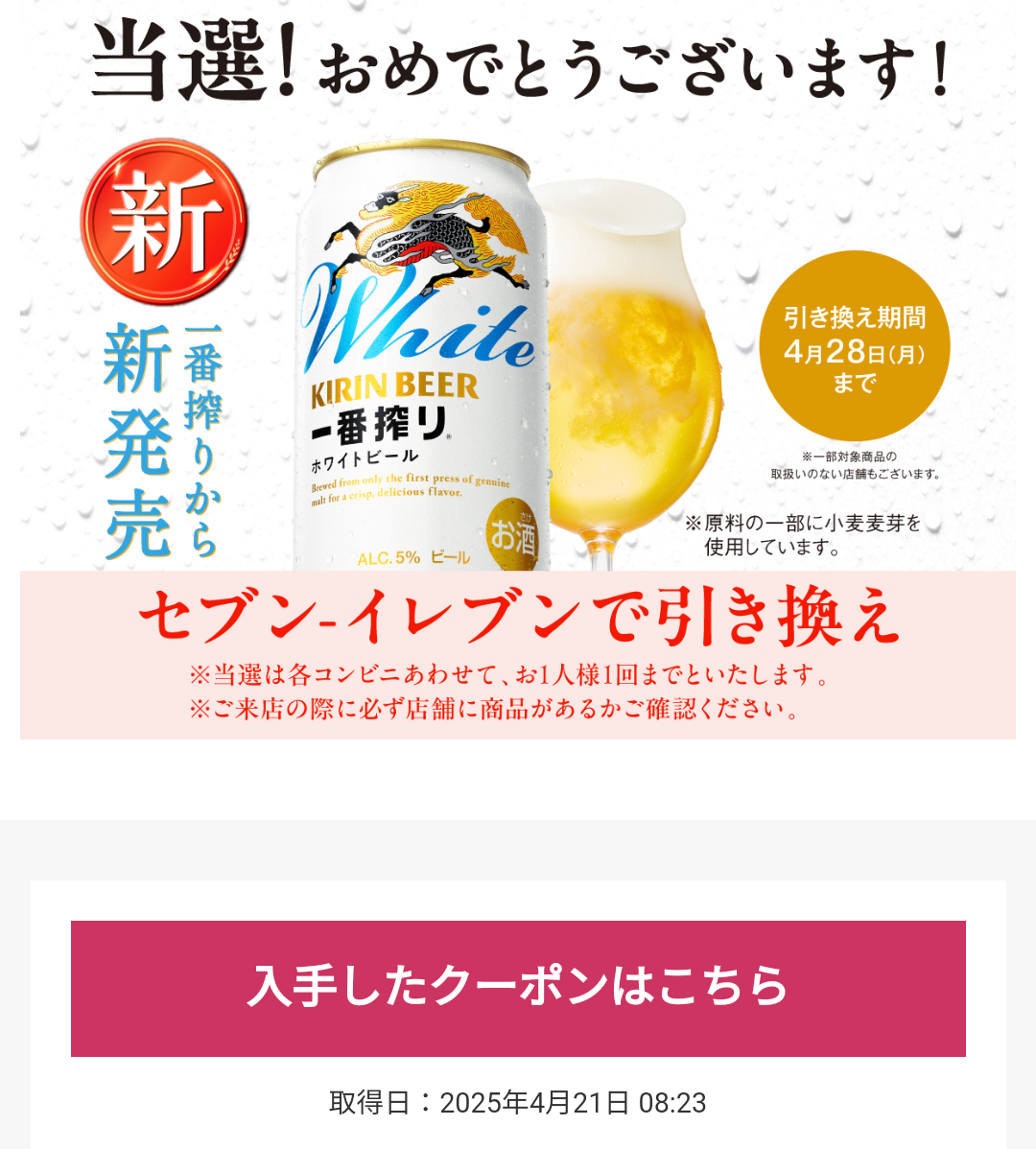Tap the 入手したクーポンはこちら button

[518, 988]
